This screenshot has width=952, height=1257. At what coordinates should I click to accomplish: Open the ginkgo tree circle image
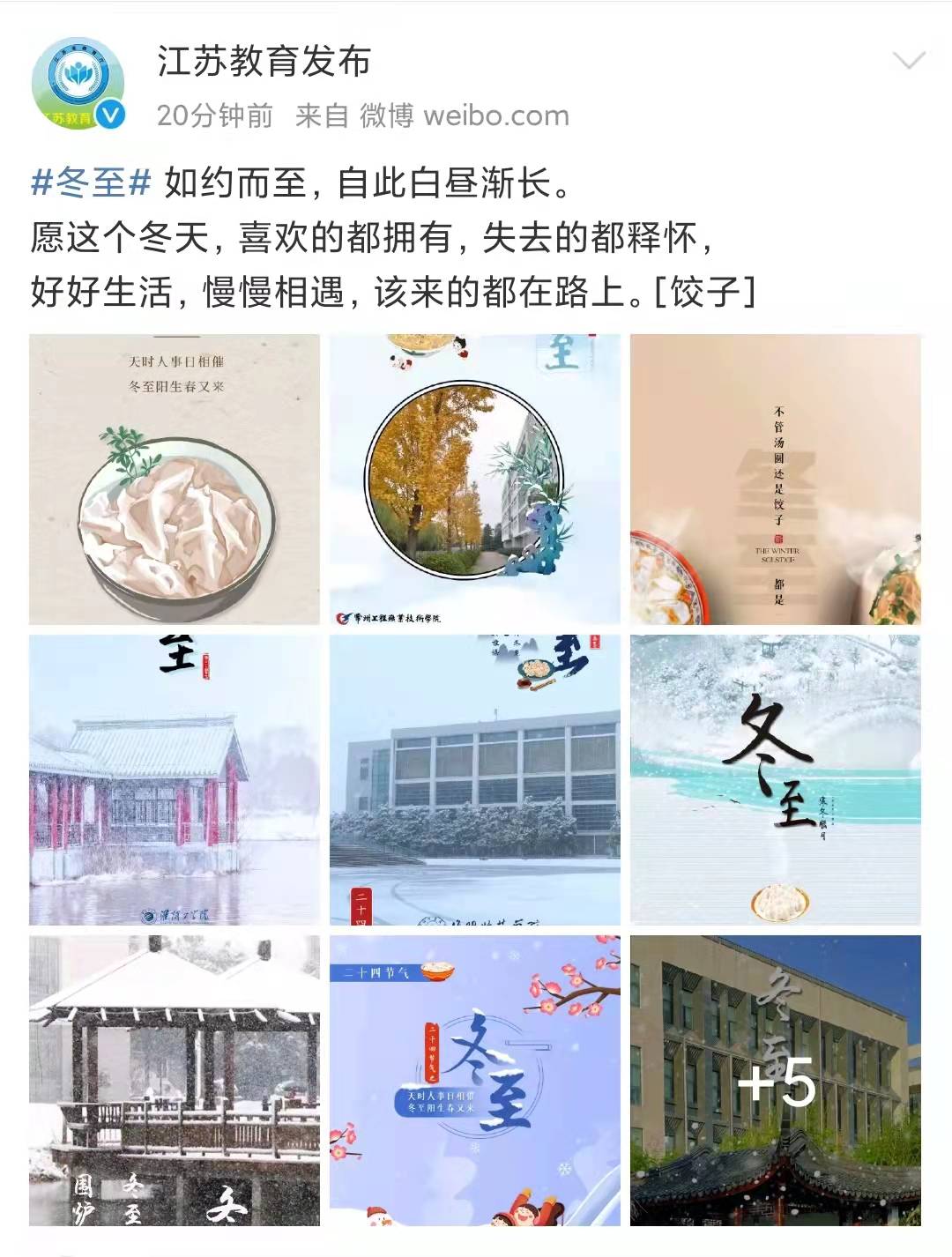(x=475, y=480)
